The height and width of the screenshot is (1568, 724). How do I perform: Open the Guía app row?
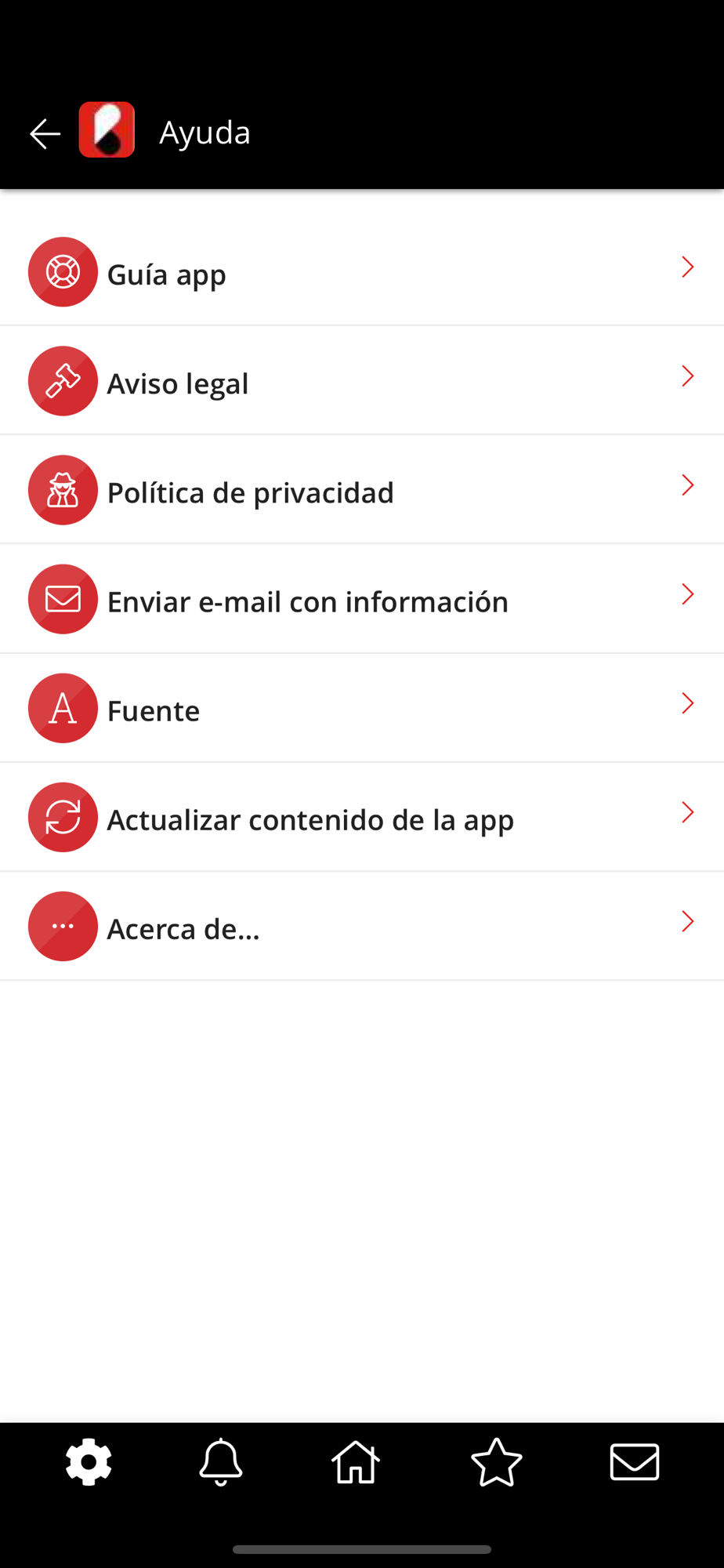362,272
